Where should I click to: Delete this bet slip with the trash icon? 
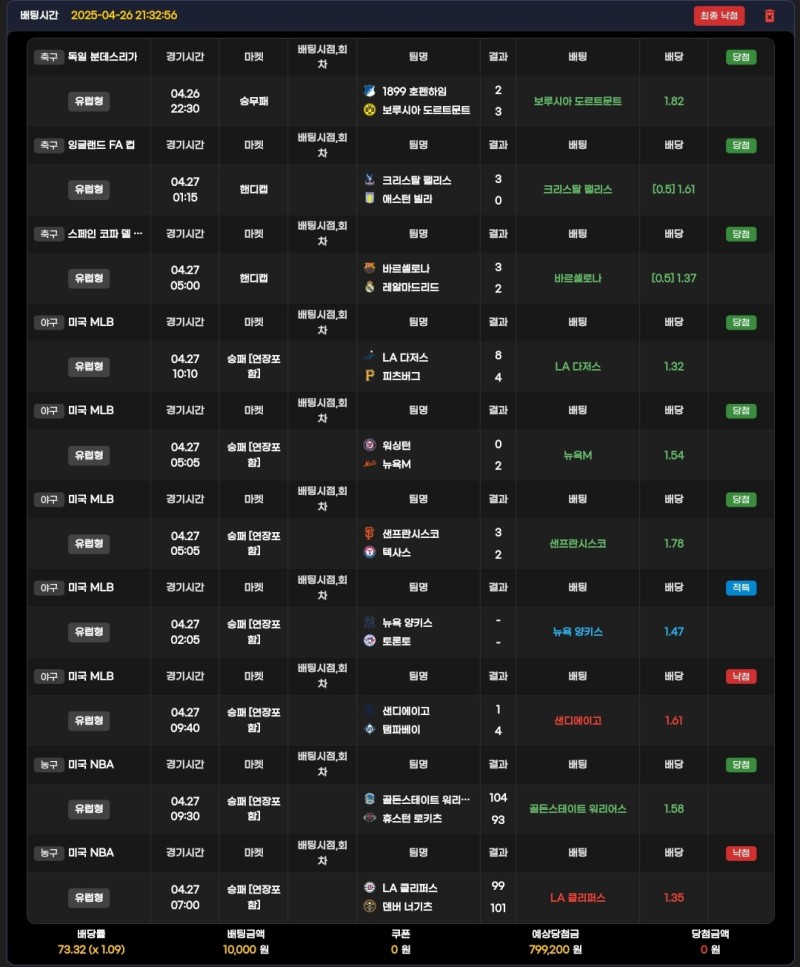click(x=769, y=16)
